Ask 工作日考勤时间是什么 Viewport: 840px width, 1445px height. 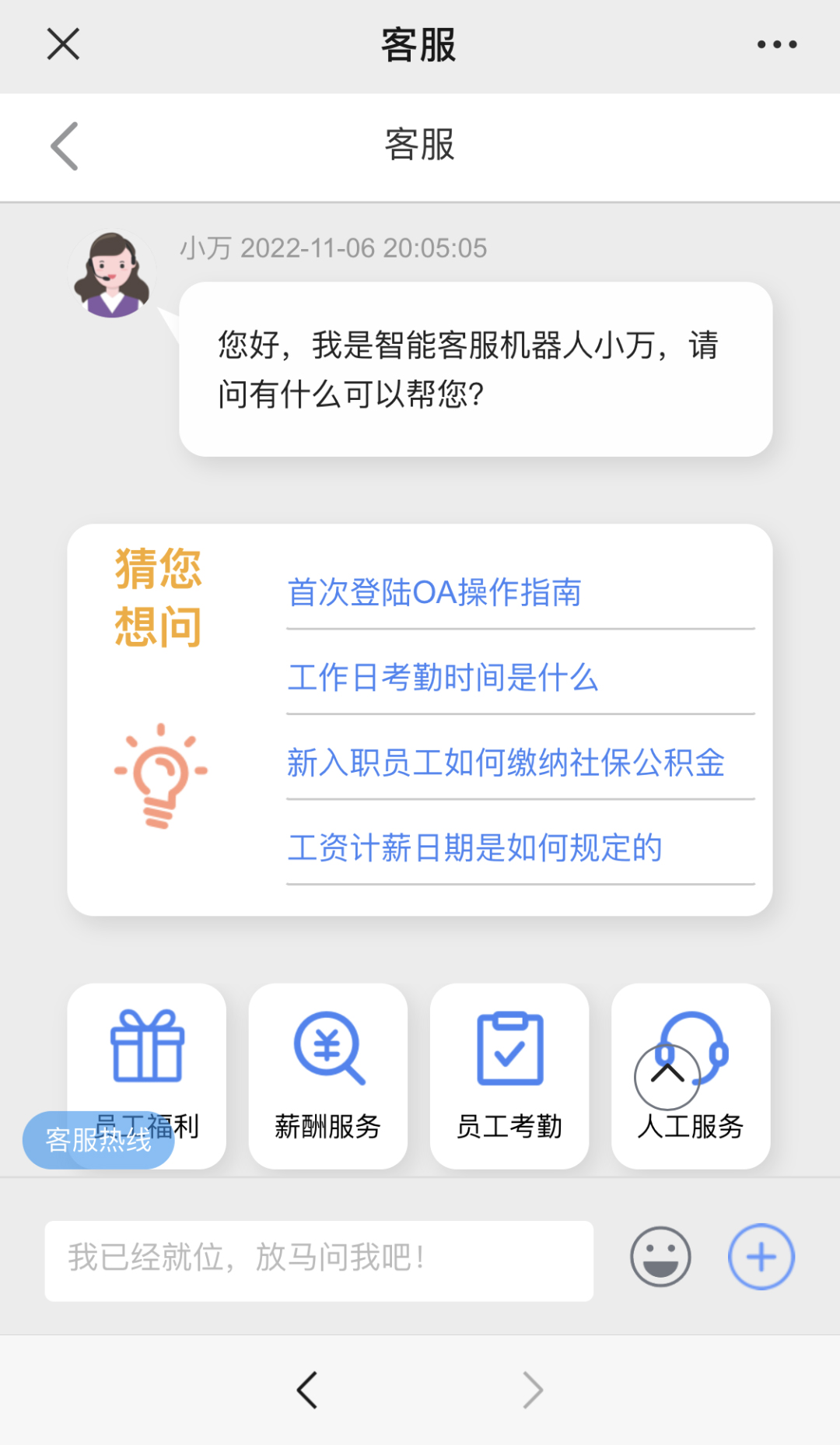[x=443, y=678]
